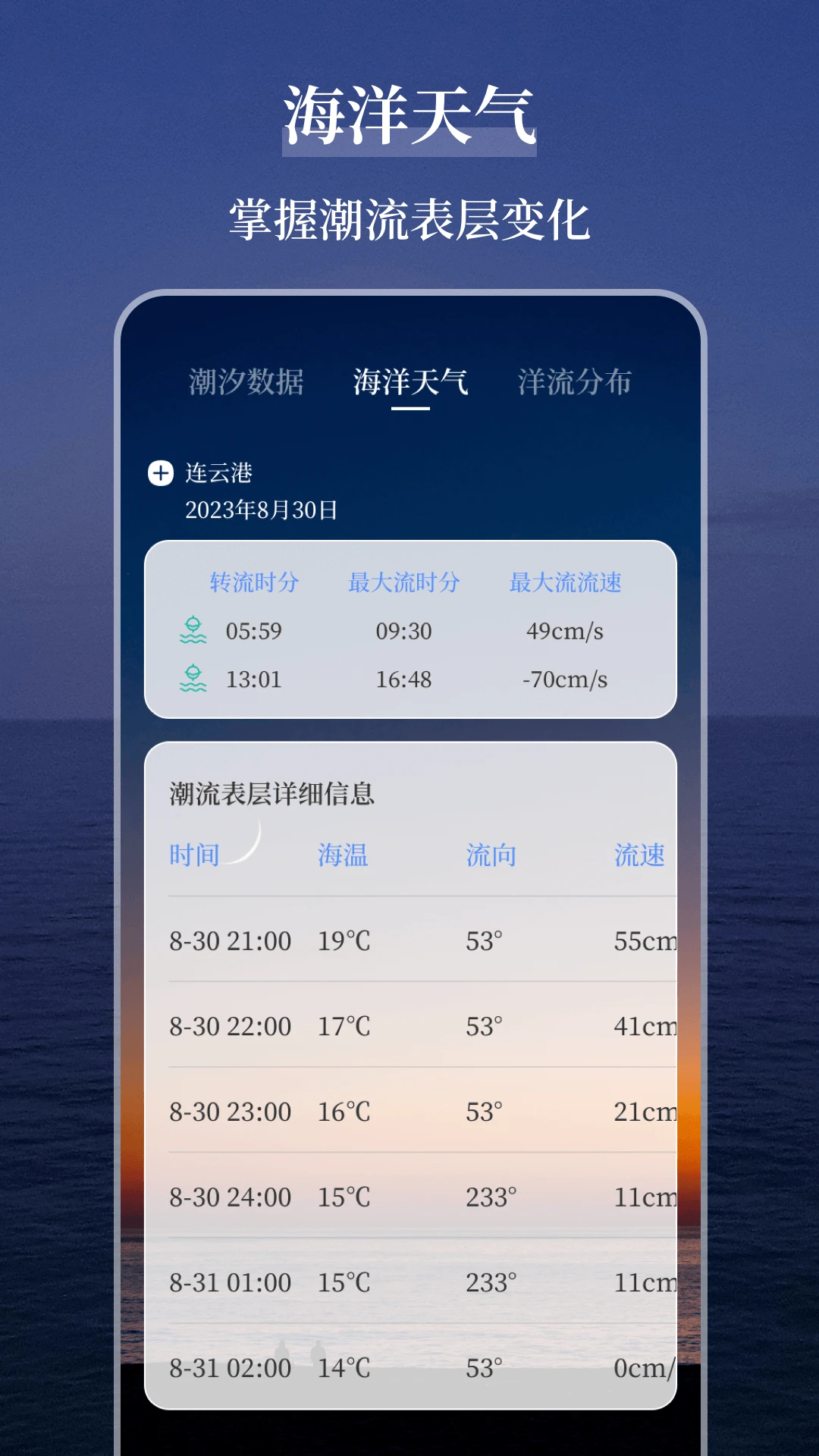Select the 流向 column header
The width and height of the screenshot is (819, 1456).
(491, 855)
